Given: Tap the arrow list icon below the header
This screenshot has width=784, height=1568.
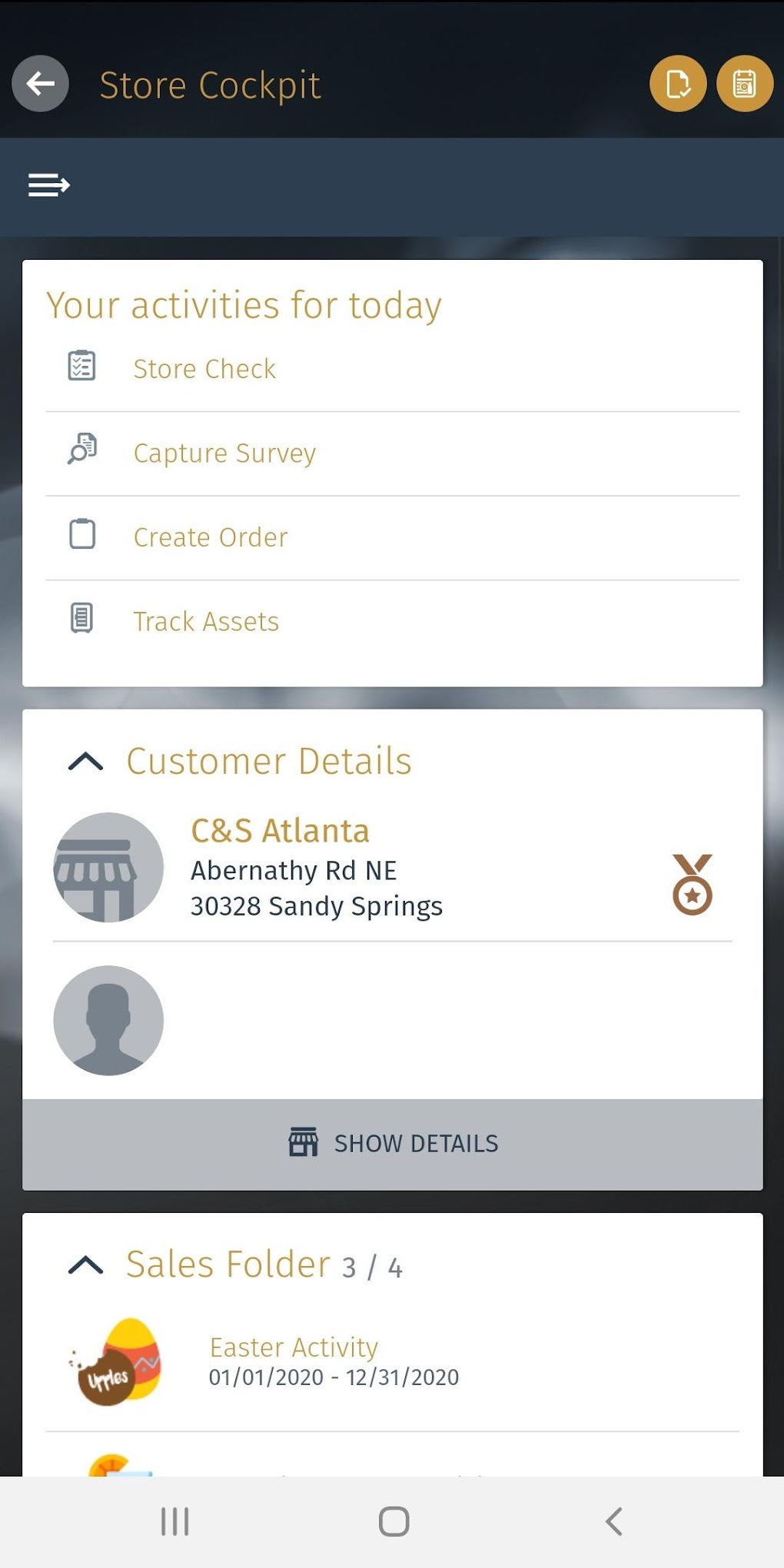Looking at the screenshot, I should tap(49, 185).
